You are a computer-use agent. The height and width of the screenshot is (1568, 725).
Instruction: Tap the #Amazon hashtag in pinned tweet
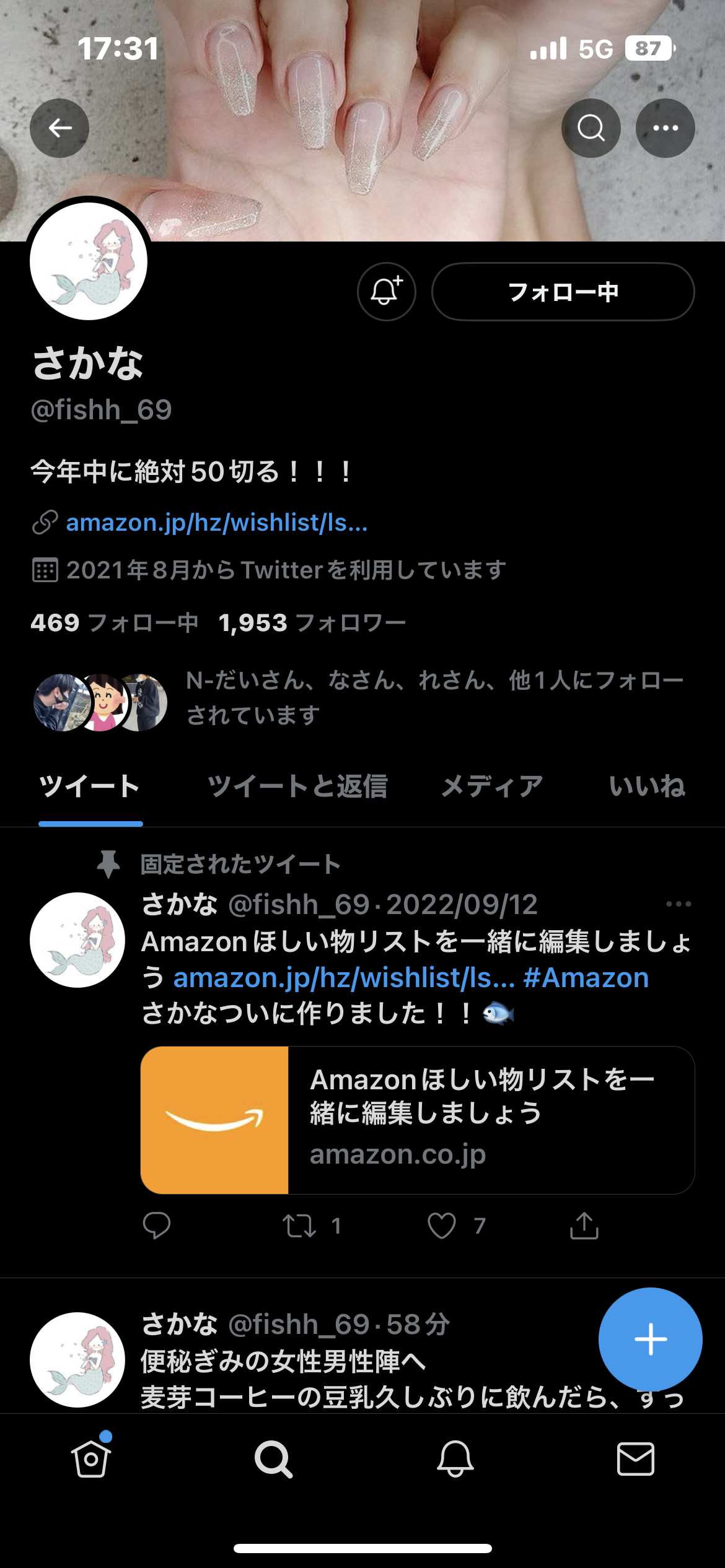(x=586, y=978)
